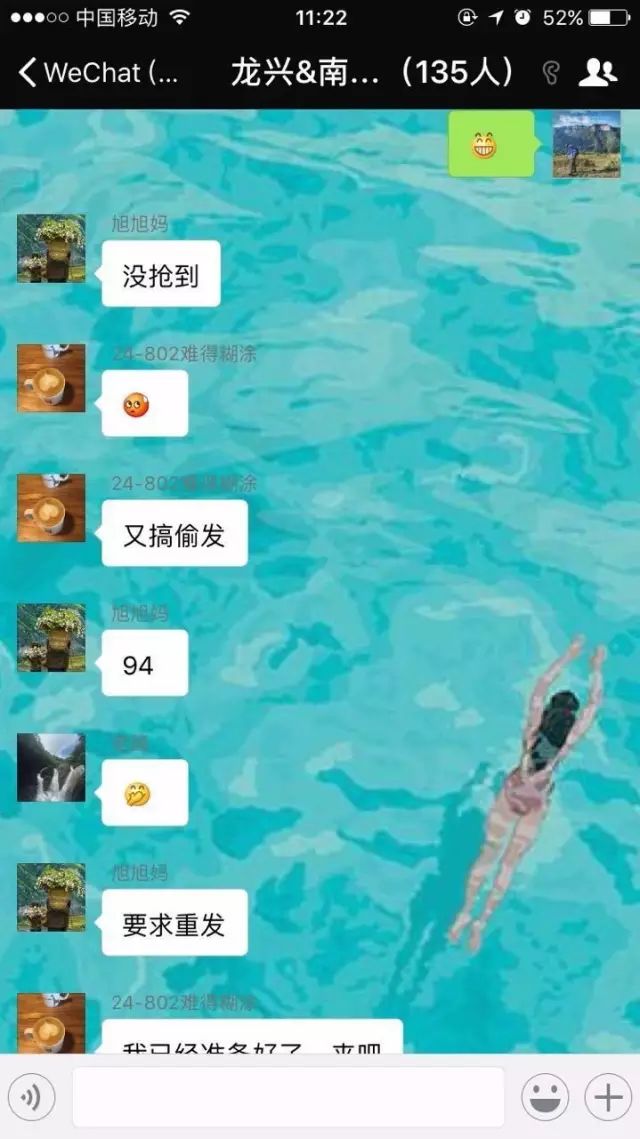Open group chat members info

[598, 72]
